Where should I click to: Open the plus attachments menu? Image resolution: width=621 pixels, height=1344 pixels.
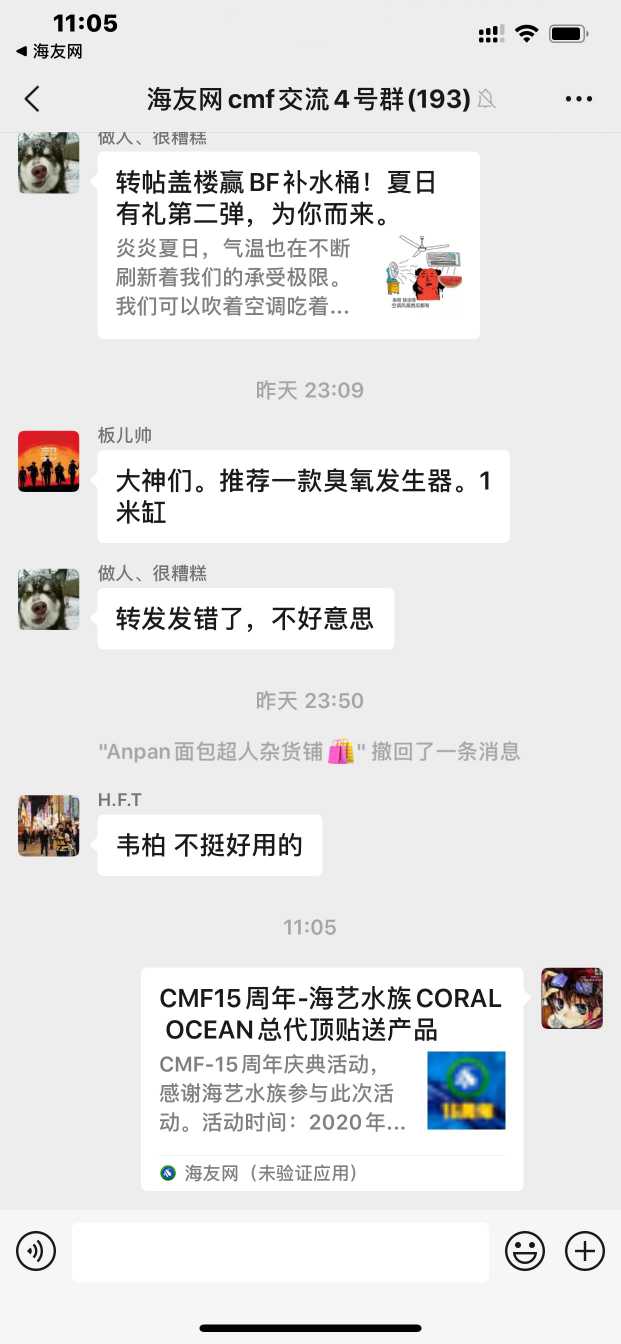[585, 1251]
